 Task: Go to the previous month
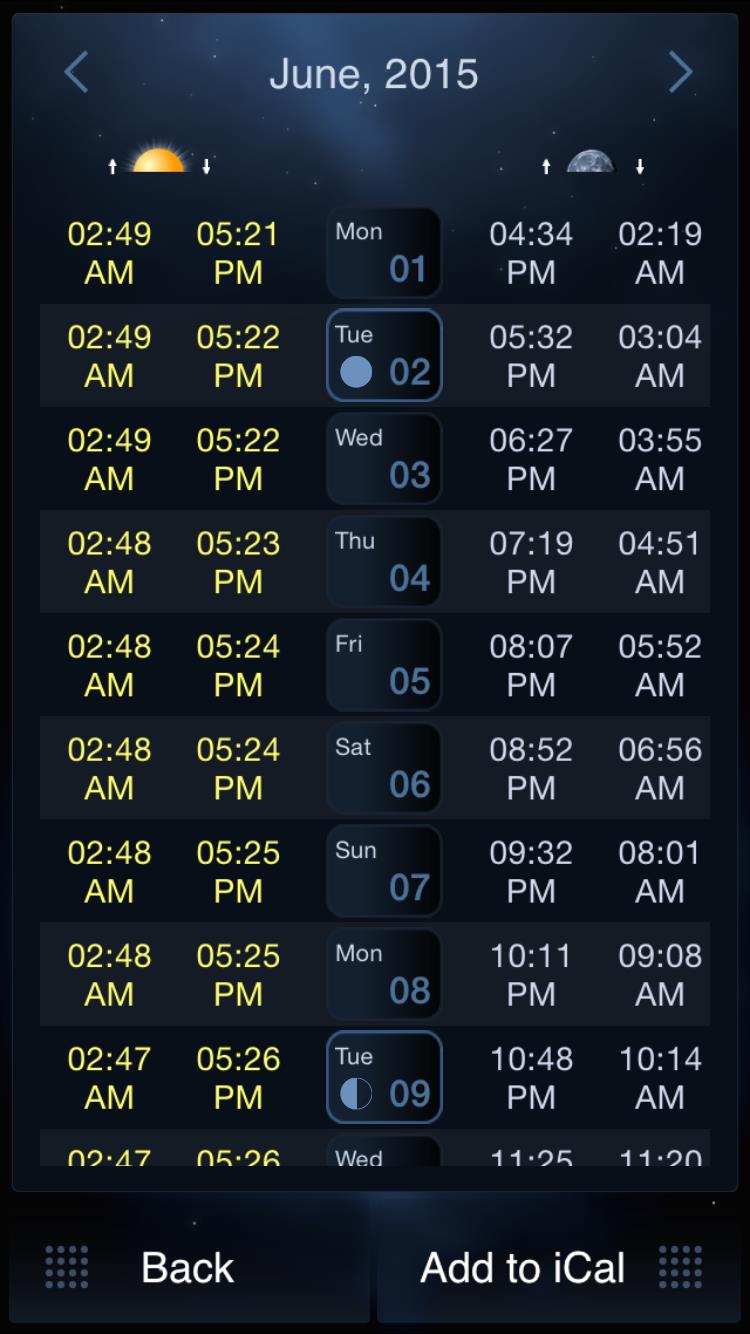(x=77, y=73)
